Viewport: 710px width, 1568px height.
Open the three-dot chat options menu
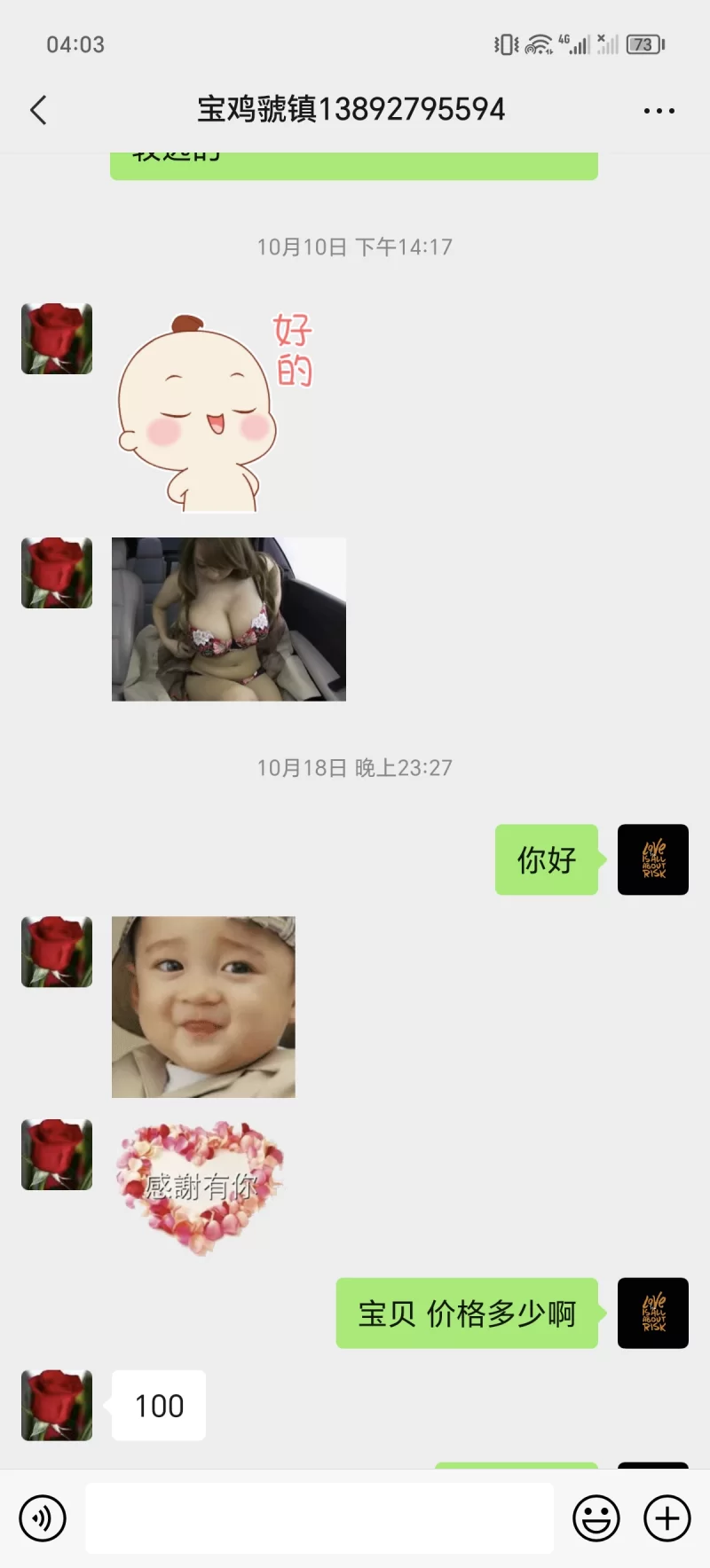659,111
